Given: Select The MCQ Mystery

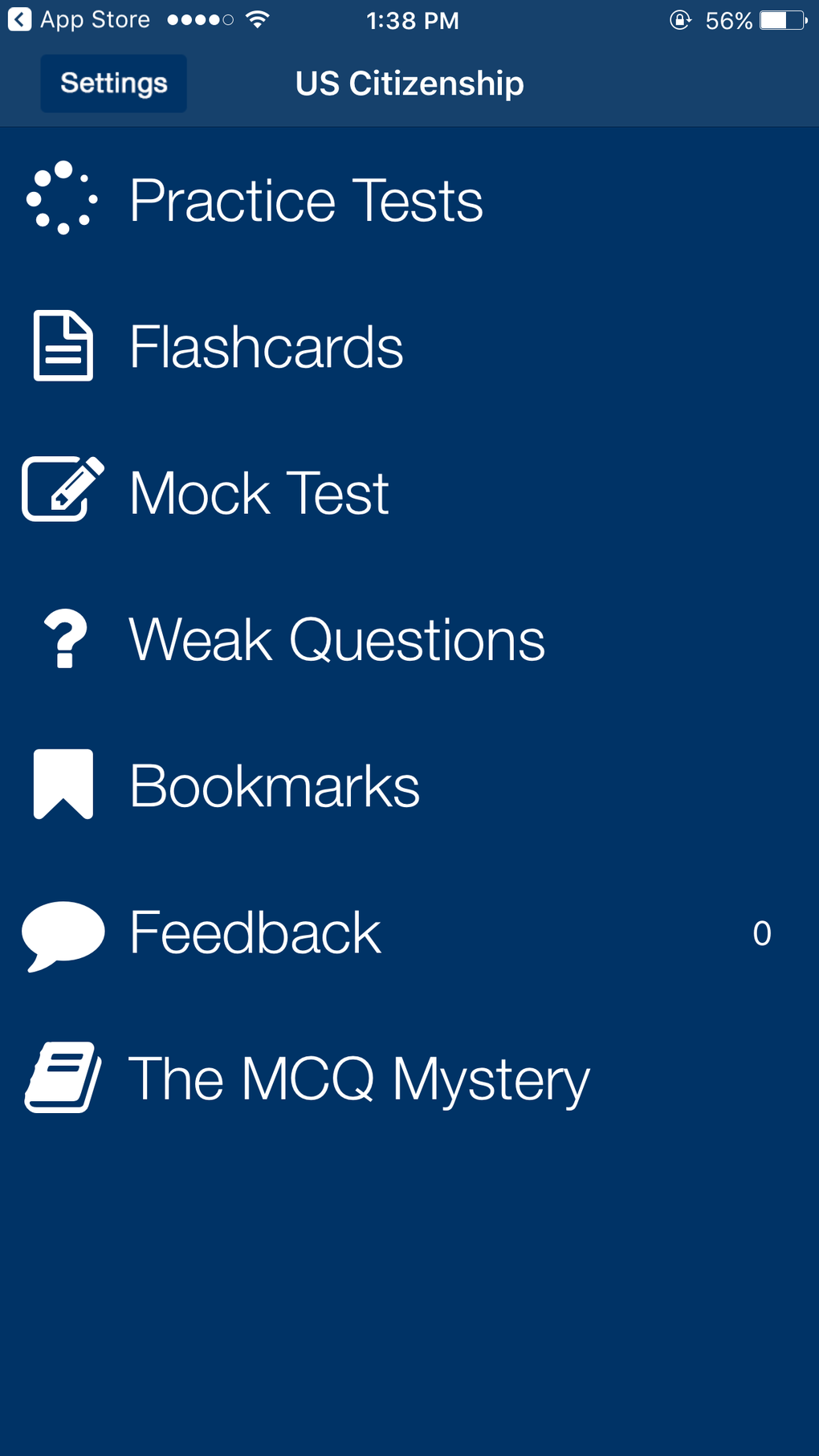Looking at the screenshot, I should [358, 1079].
